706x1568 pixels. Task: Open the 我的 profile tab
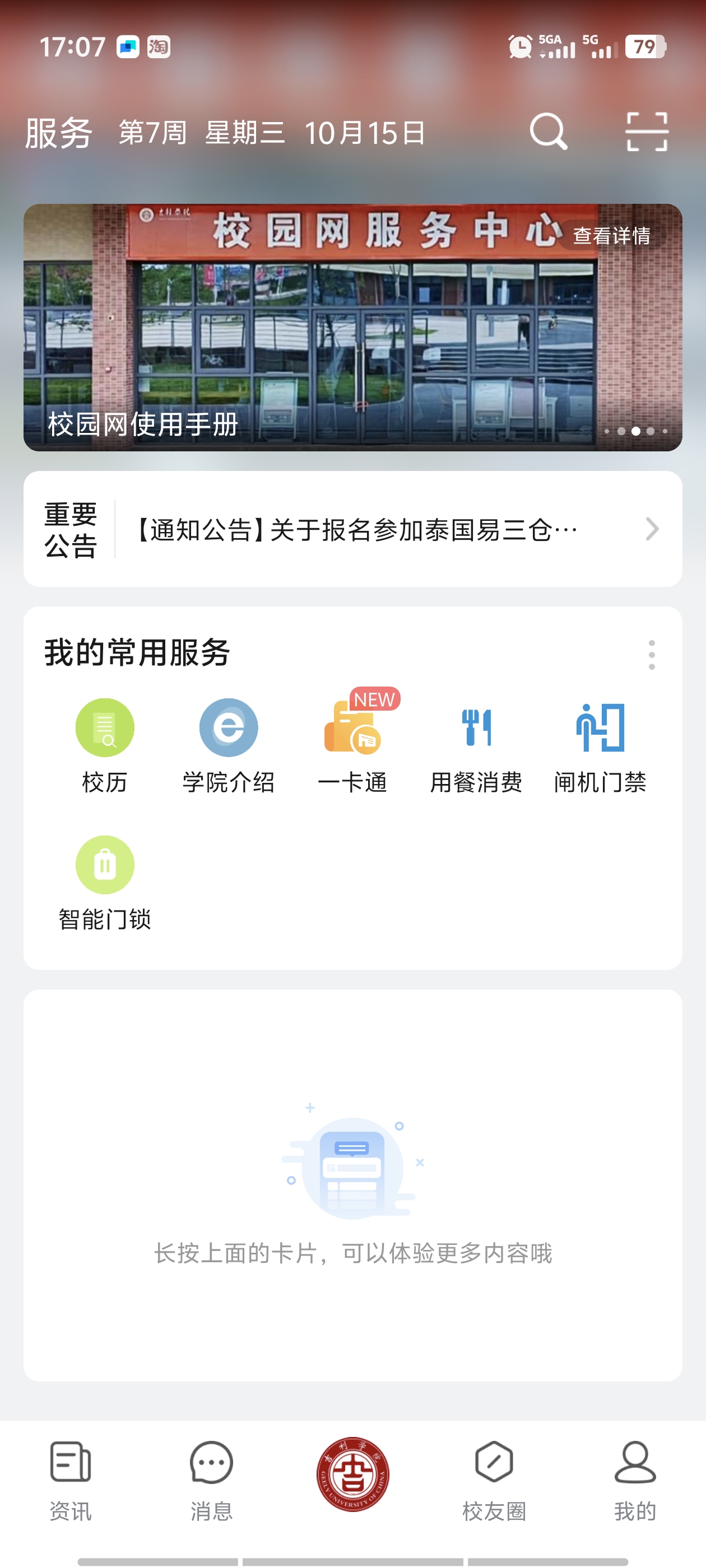(635, 1479)
